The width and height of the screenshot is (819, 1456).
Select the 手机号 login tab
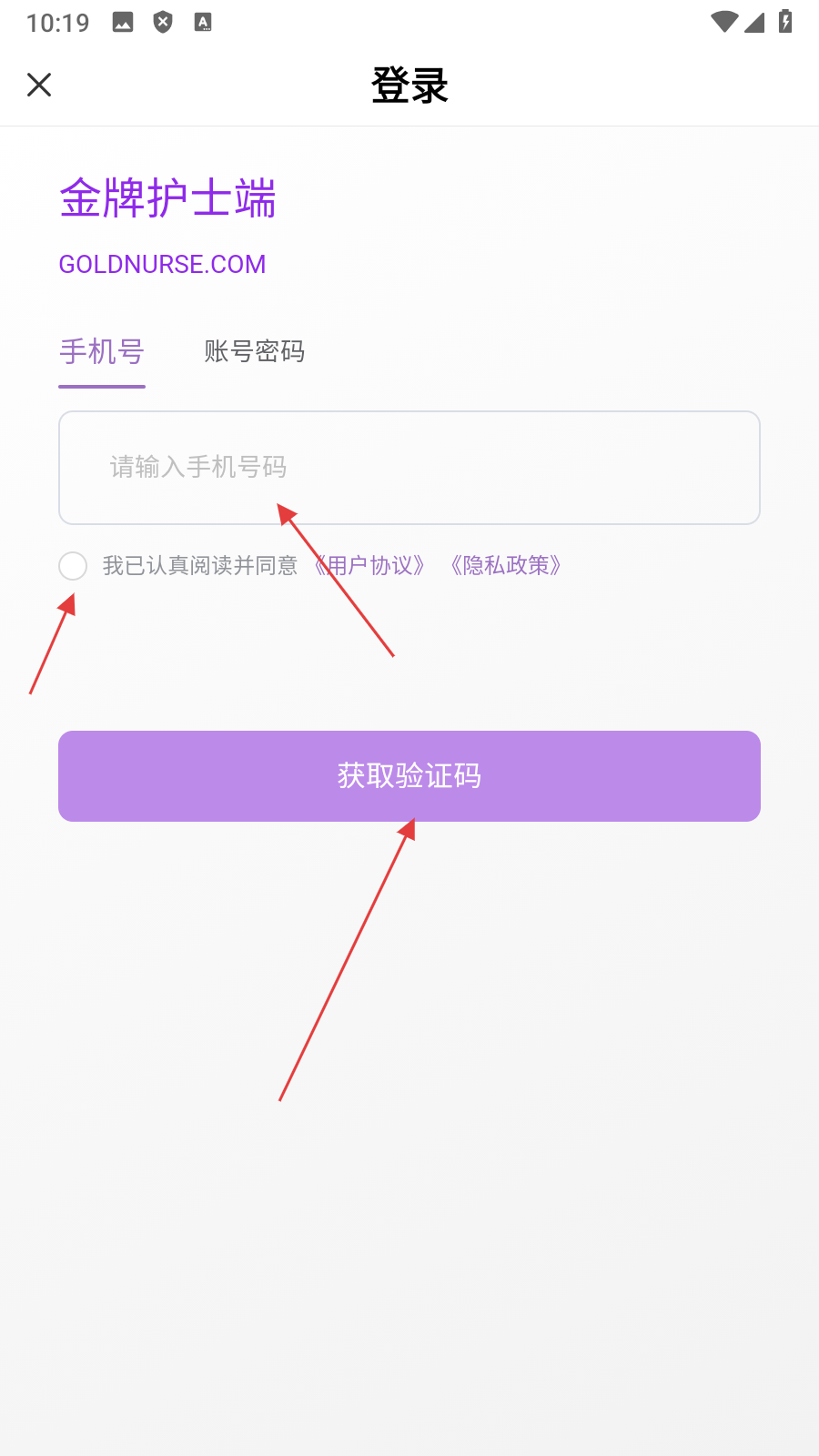(102, 351)
